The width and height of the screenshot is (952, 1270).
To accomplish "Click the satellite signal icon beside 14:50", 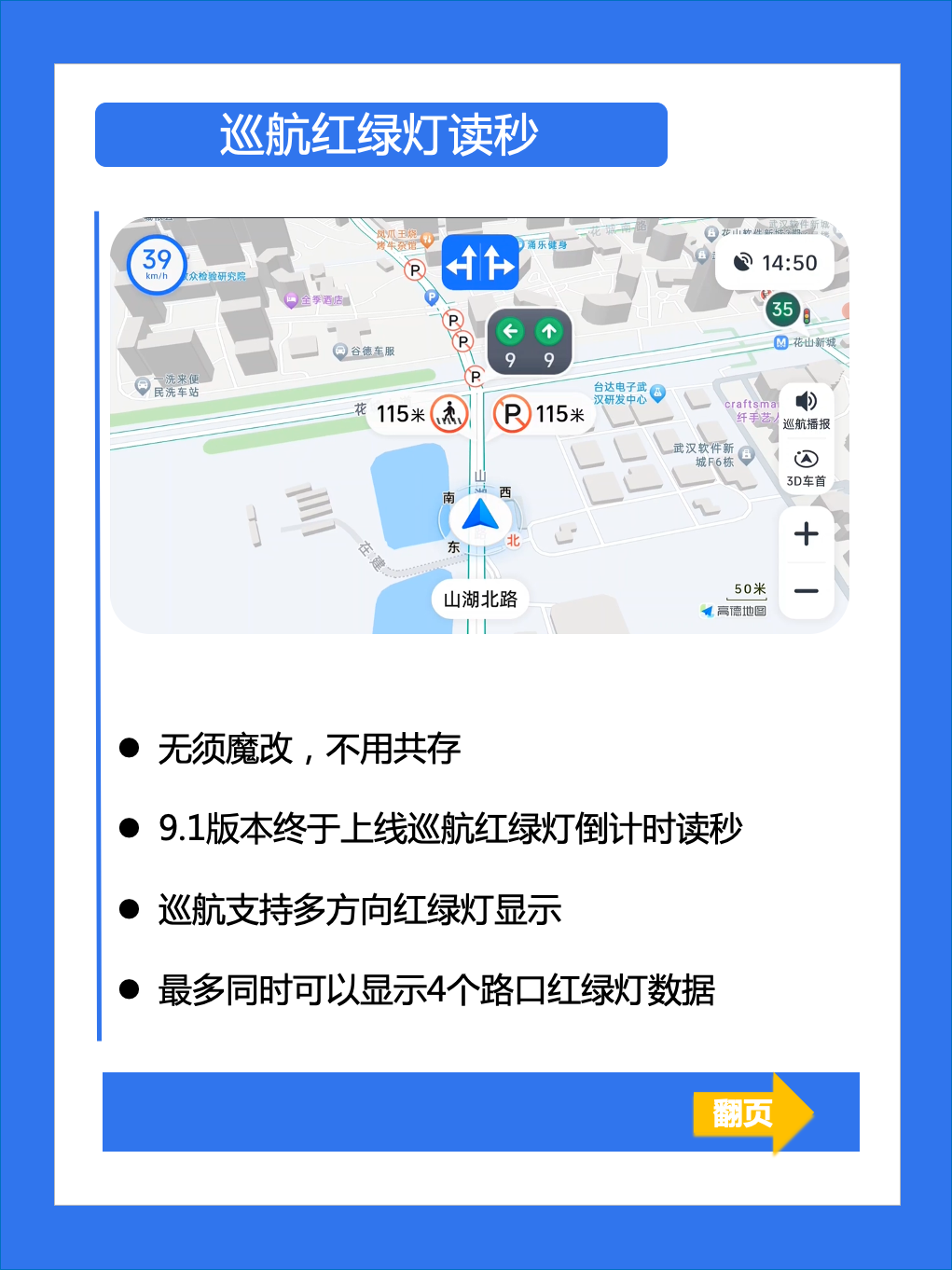I will tap(742, 263).
